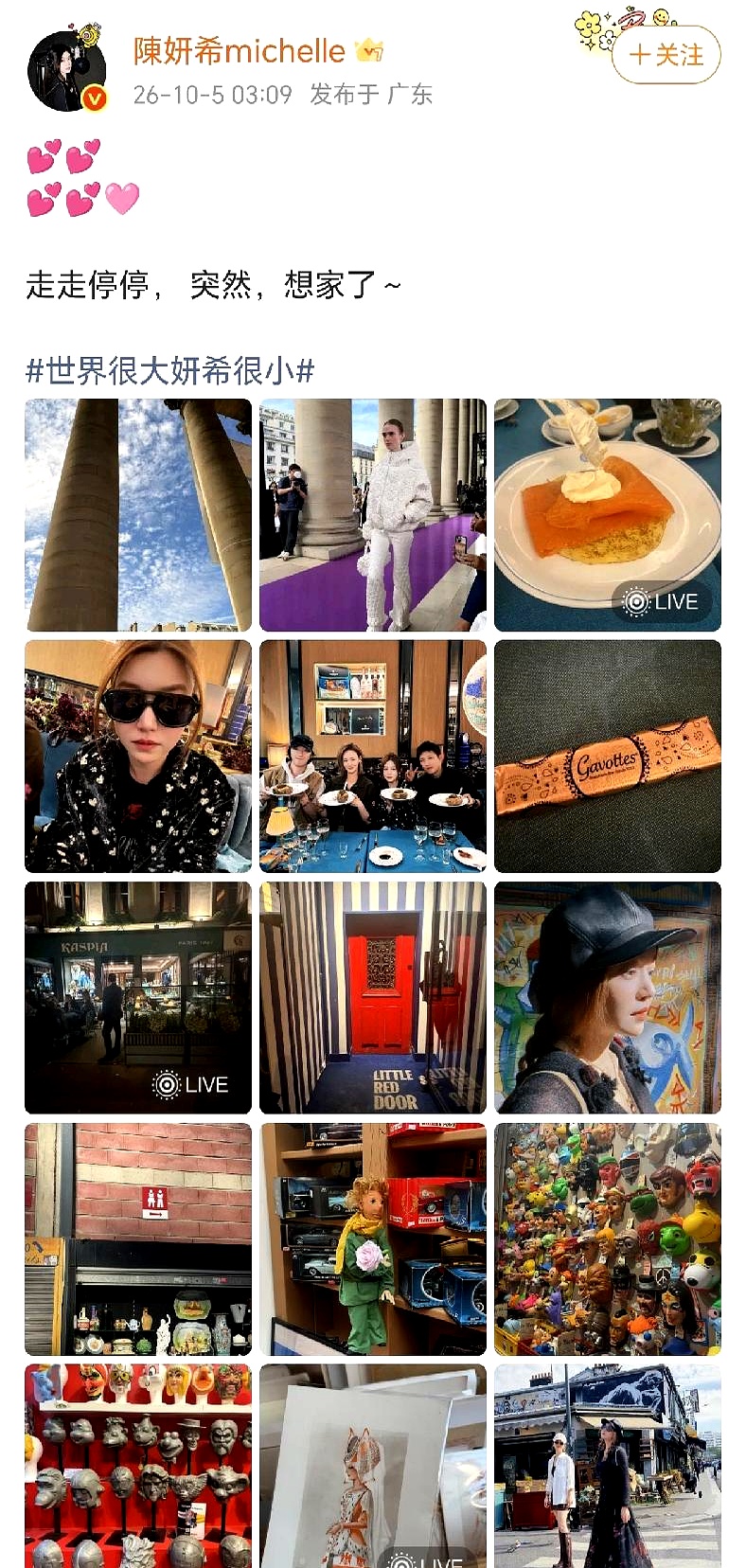Open the salmon dish live photo

608,515
